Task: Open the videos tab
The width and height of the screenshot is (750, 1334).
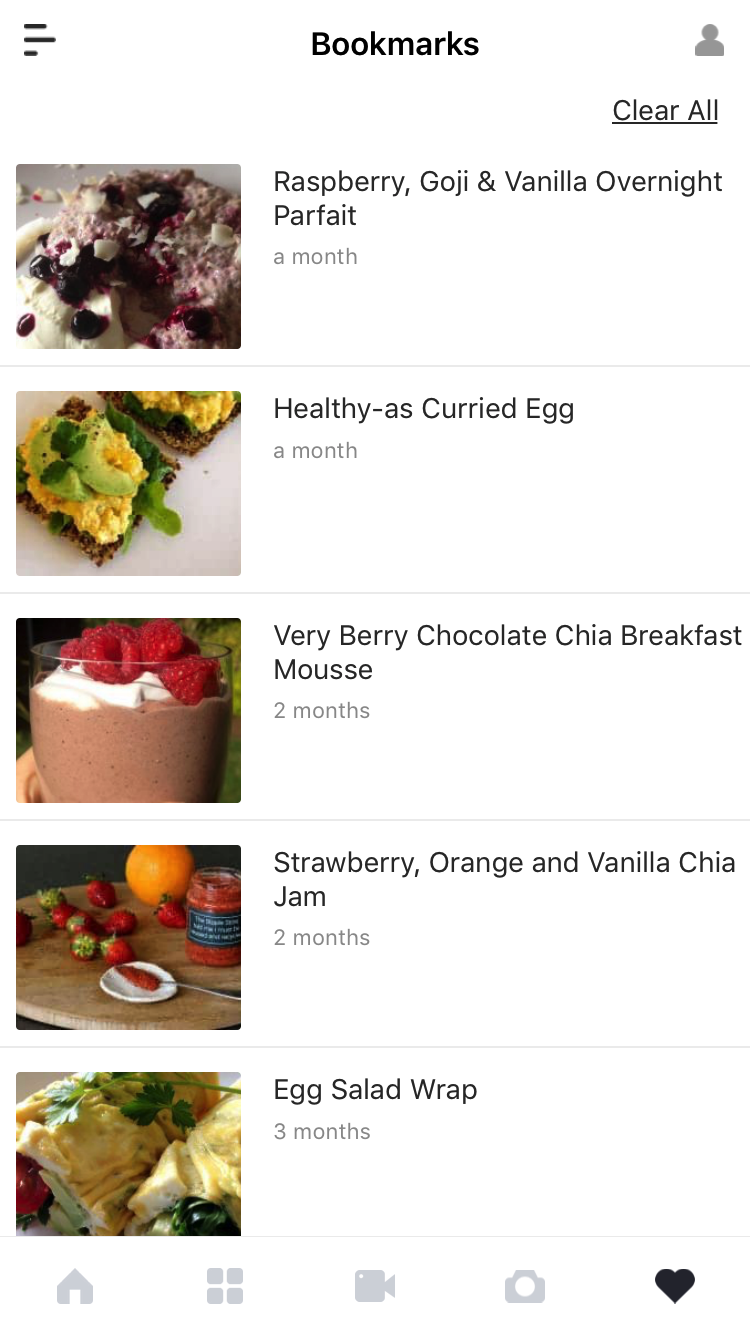Action: tap(375, 1286)
